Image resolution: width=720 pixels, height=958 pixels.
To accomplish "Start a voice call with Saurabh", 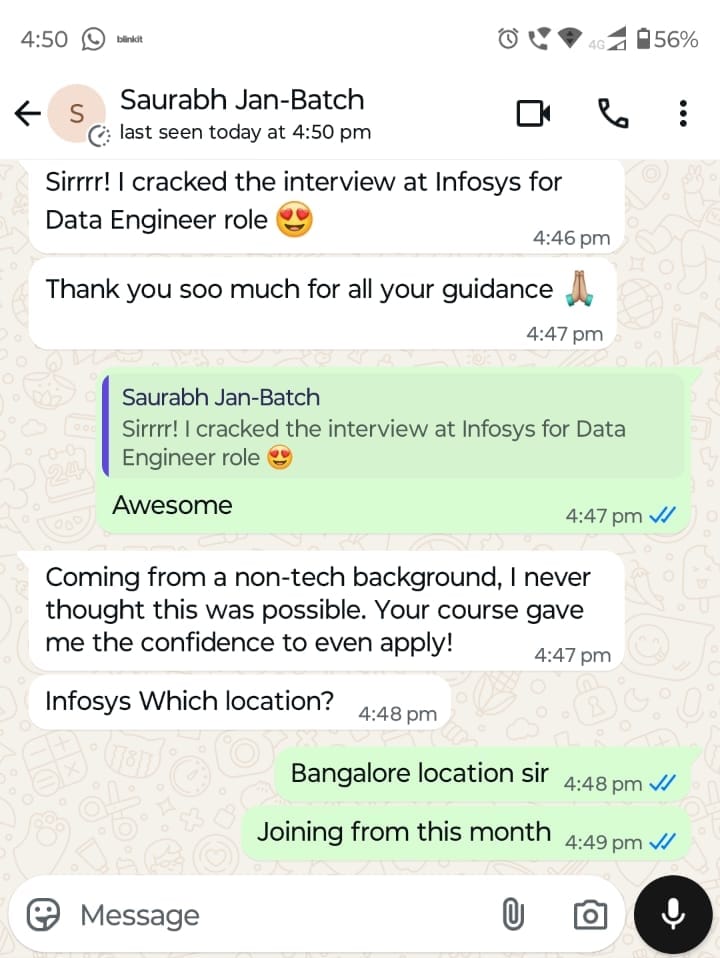I will (x=613, y=114).
